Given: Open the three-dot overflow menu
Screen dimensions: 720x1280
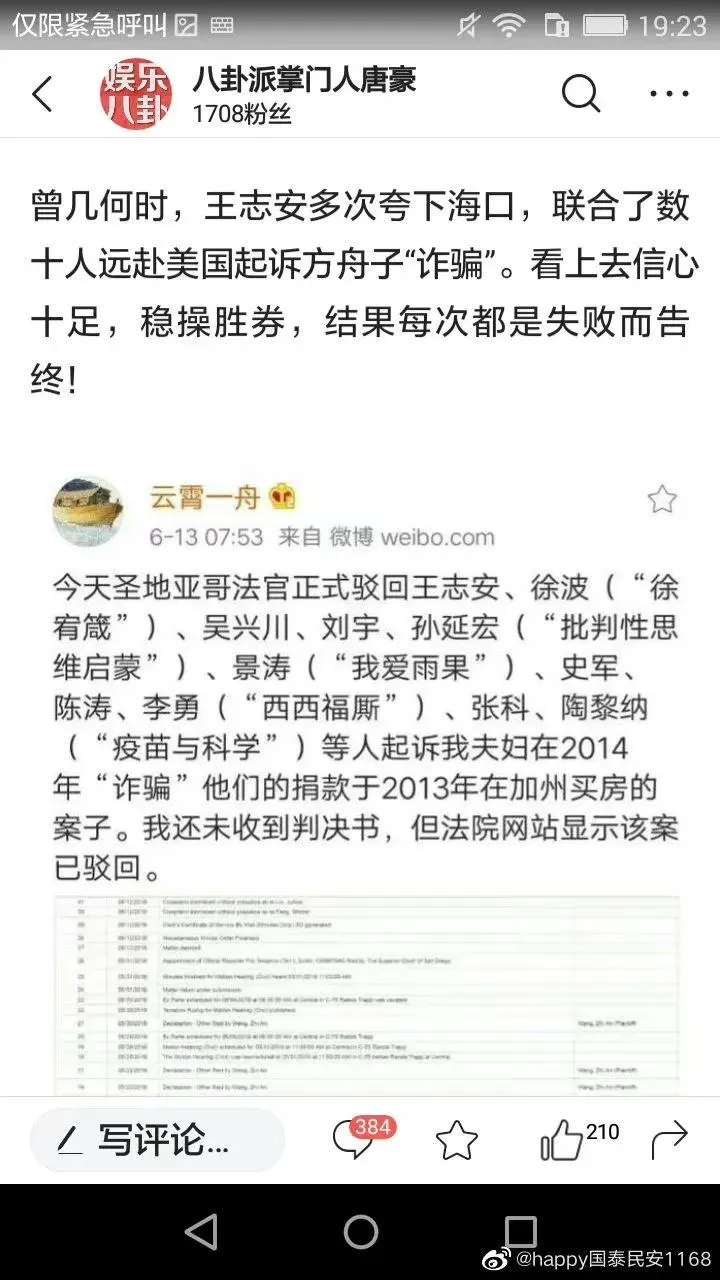Looking at the screenshot, I should click(669, 95).
